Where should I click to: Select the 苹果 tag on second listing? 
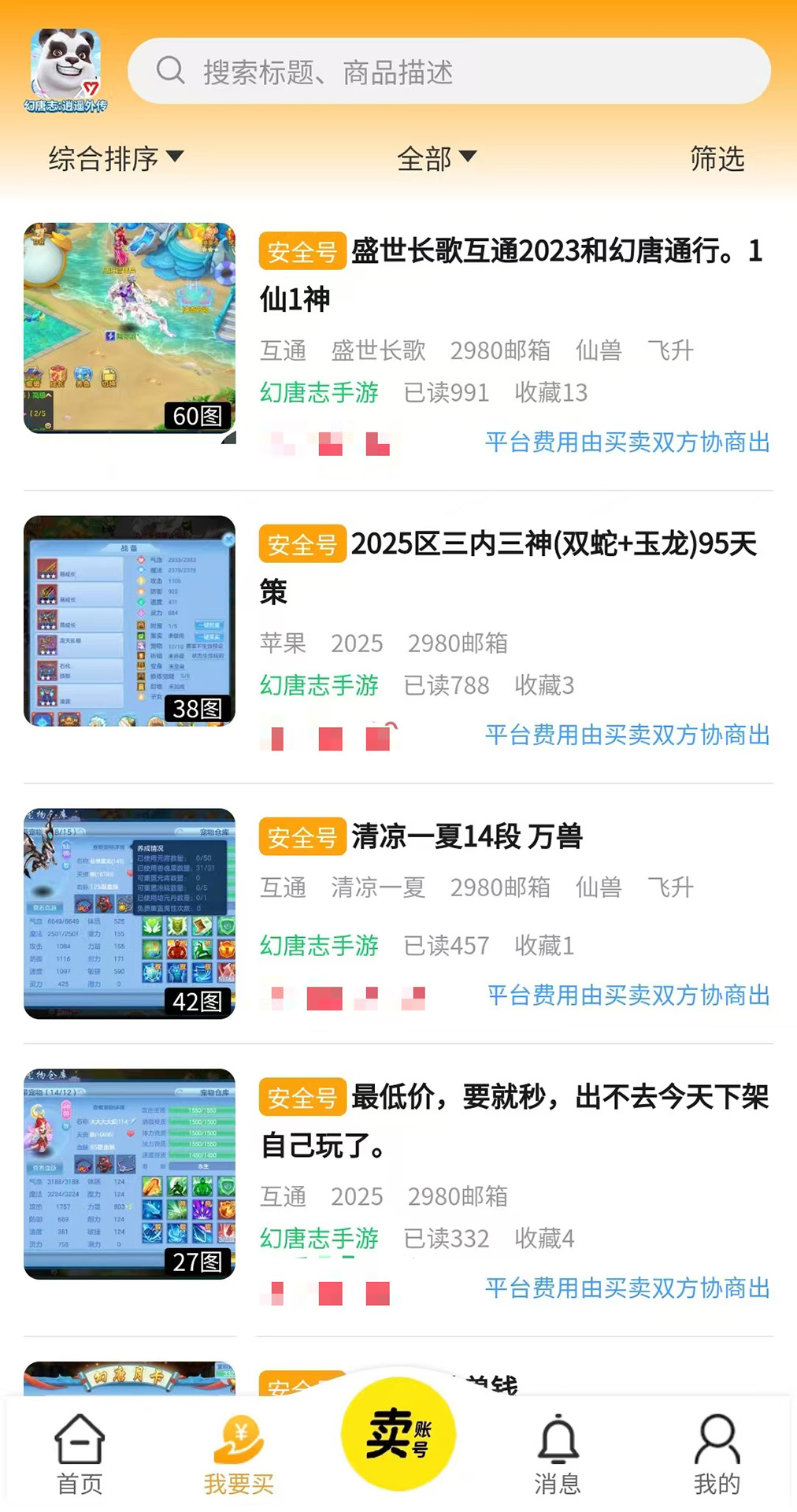(x=281, y=644)
